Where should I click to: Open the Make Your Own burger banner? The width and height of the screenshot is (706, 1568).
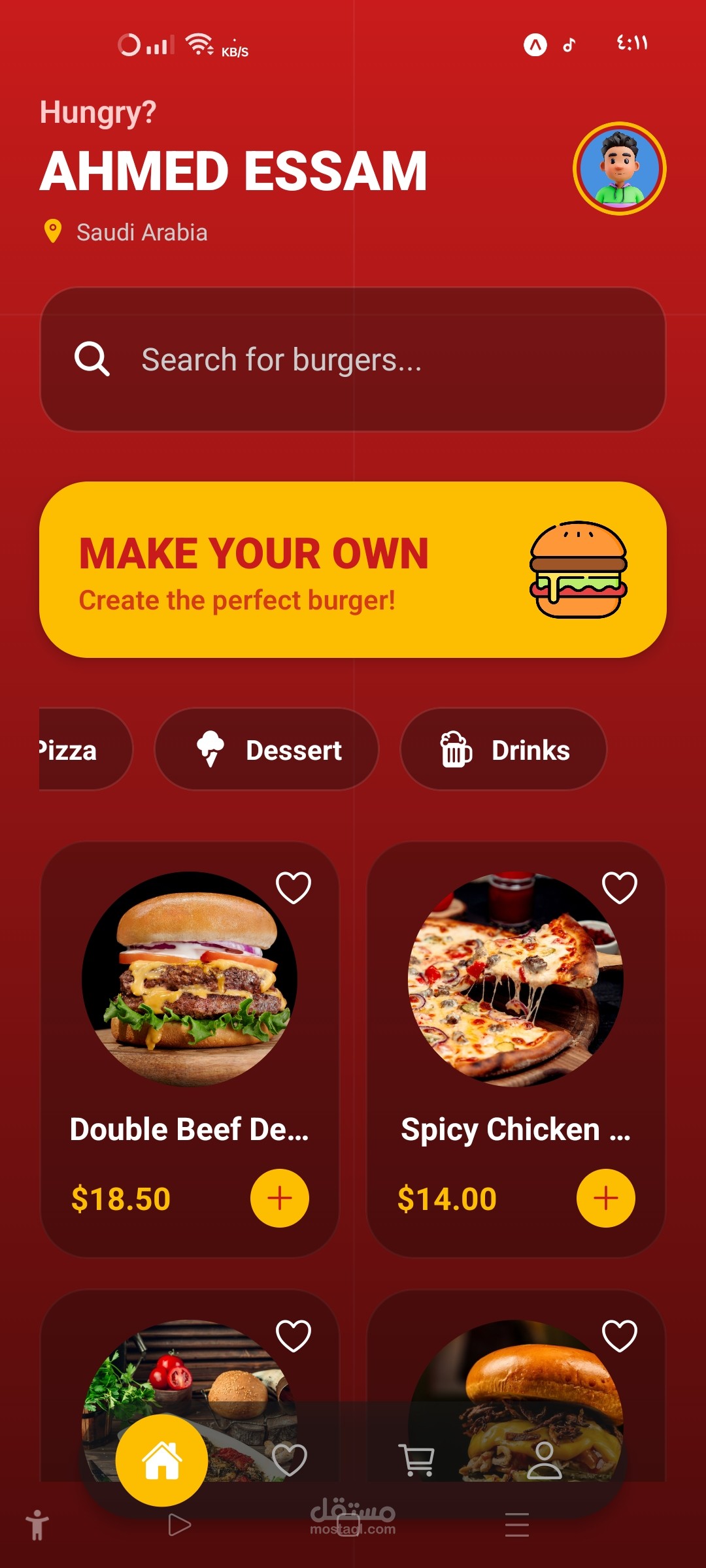click(x=353, y=570)
